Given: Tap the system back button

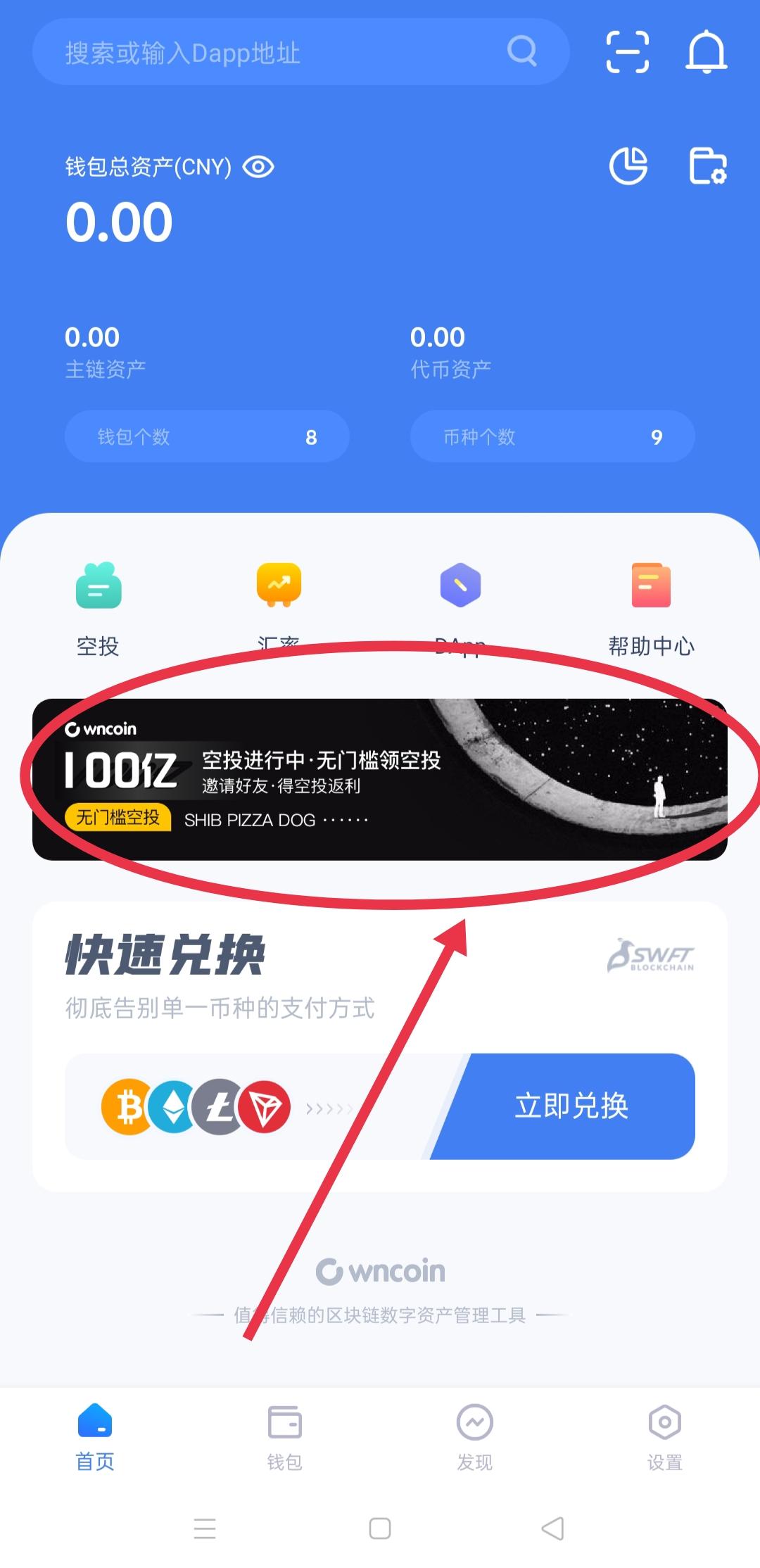Looking at the screenshot, I should pos(552,1529).
